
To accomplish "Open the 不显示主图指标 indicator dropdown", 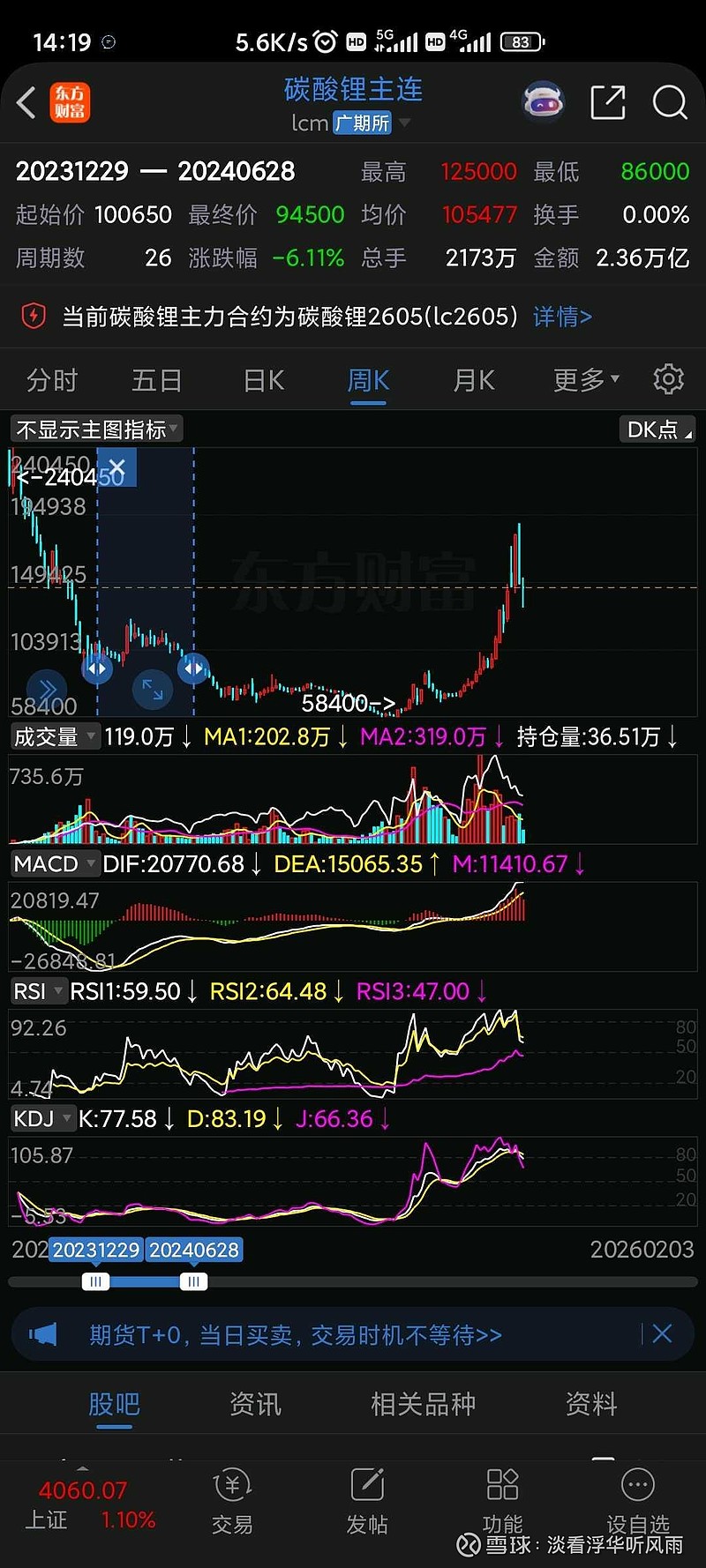I will [x=97, y=429].
